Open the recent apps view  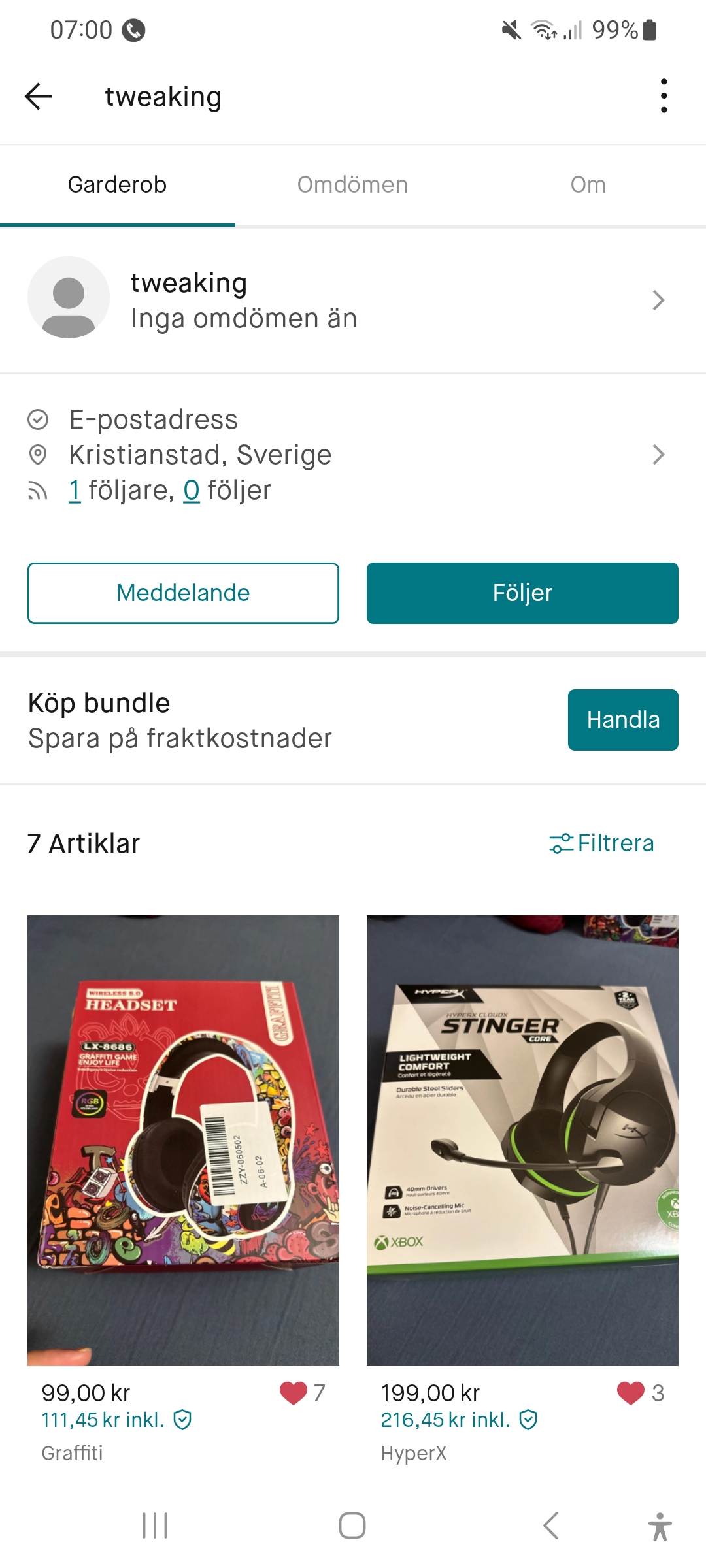pyautogui.click(x=155, y=1526)
